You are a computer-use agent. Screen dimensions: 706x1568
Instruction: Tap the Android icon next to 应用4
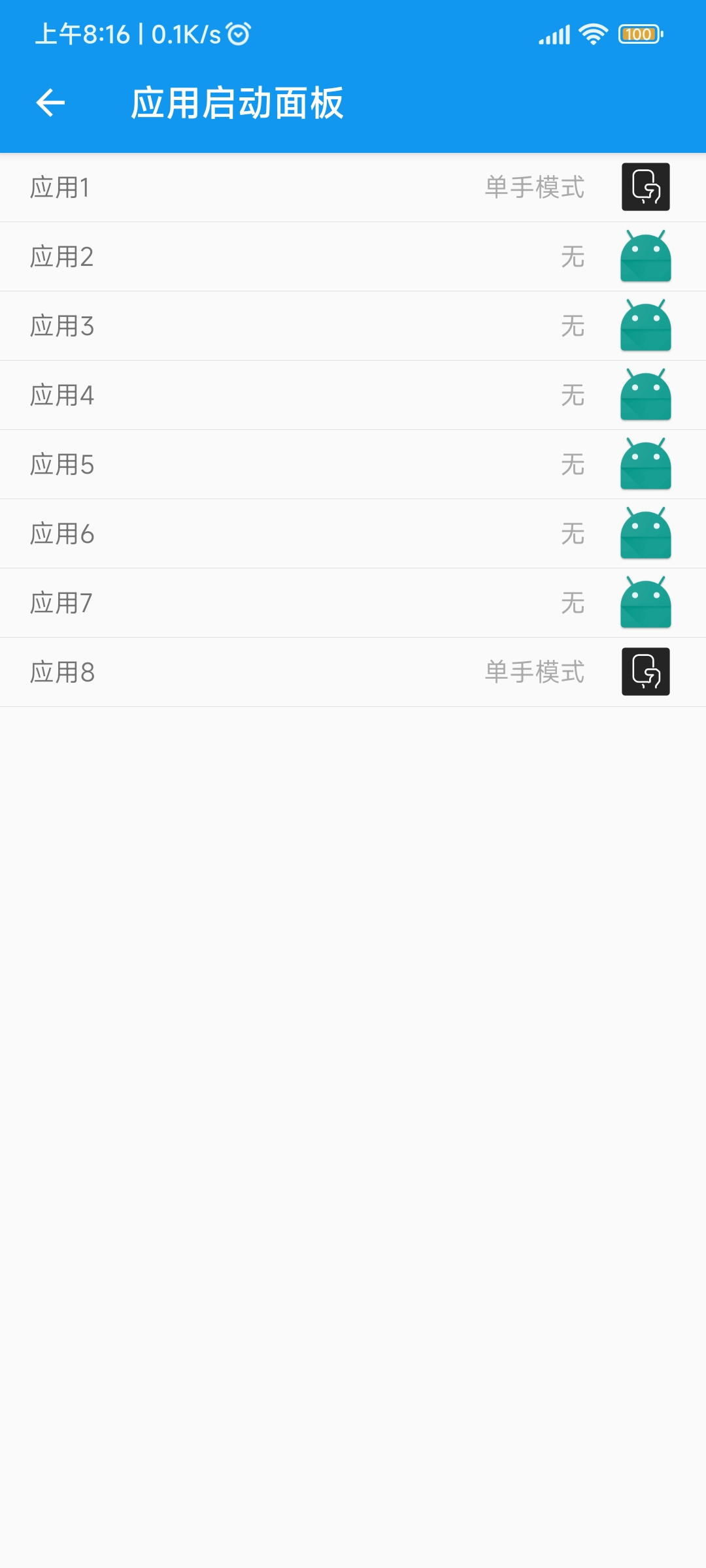coord(645,395)
